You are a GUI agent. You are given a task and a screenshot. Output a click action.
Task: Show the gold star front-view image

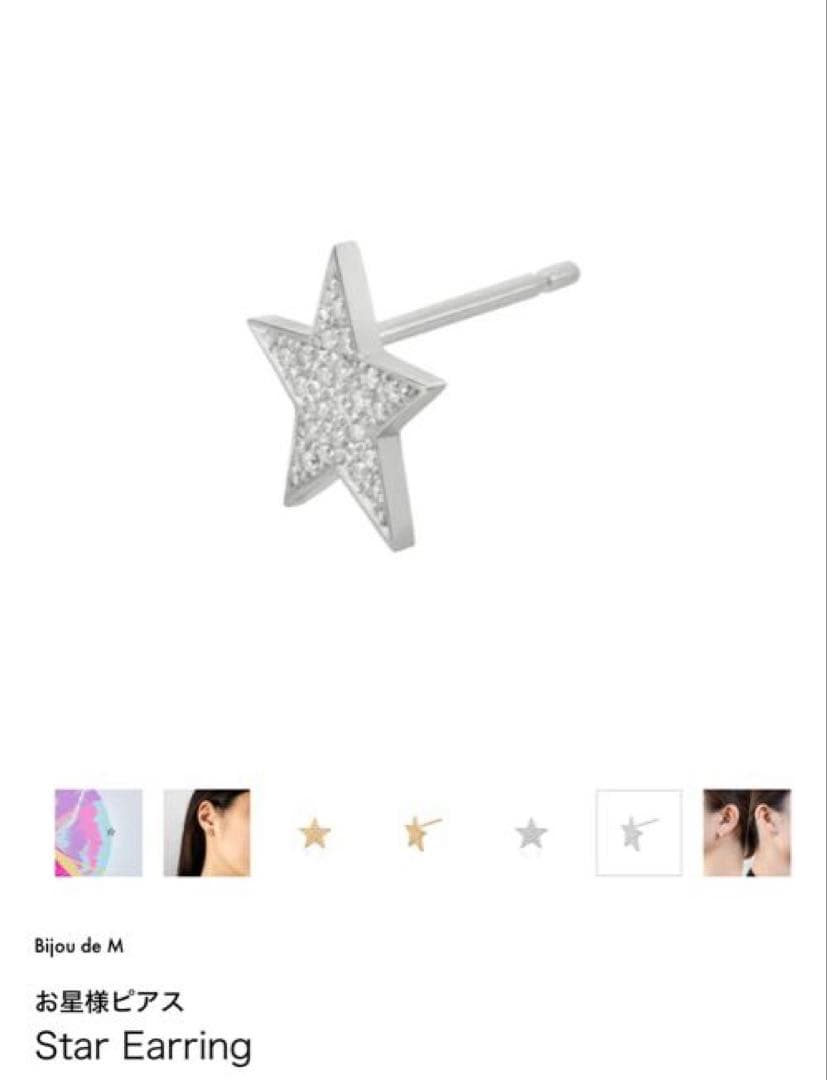tap(315, 833)
